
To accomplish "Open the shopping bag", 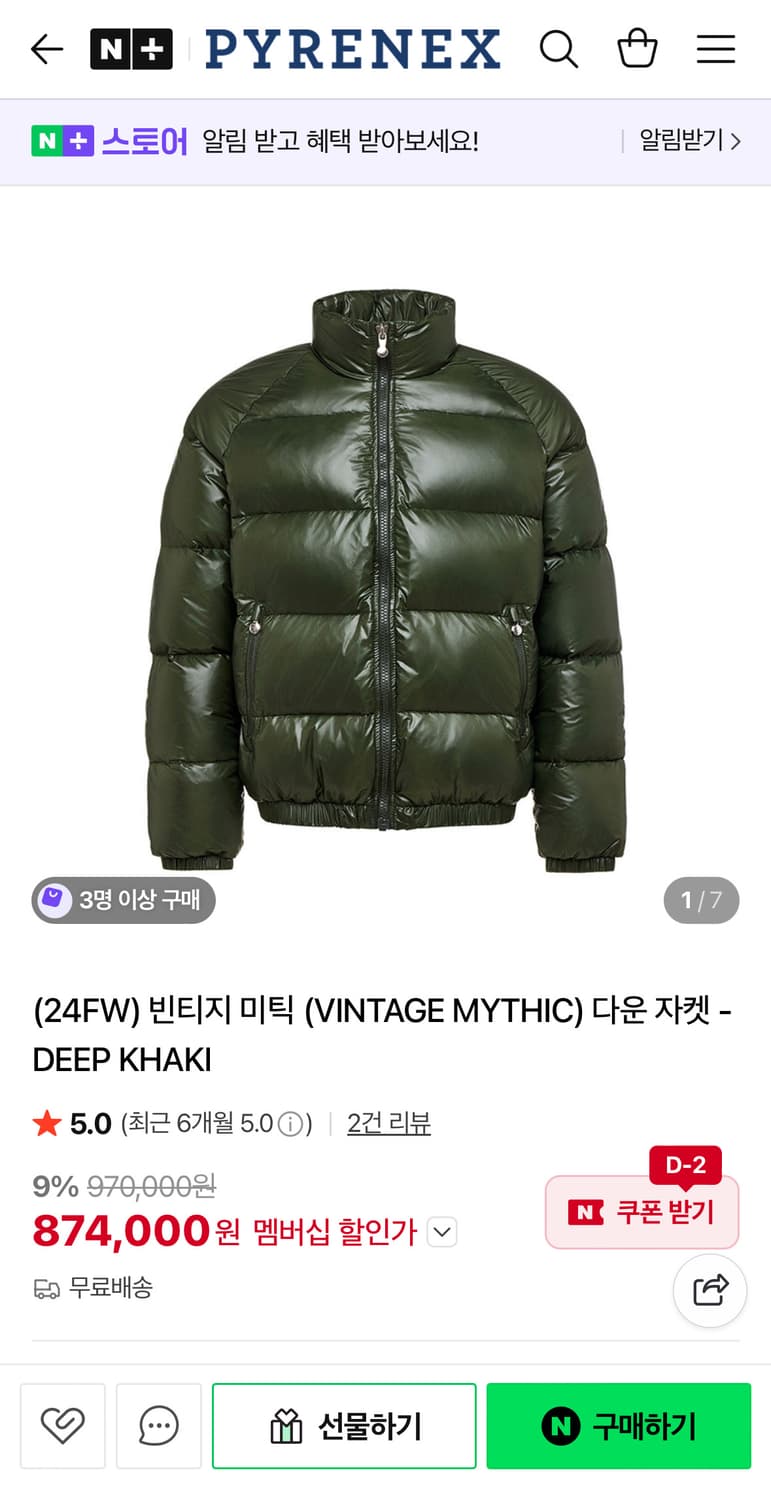I will 637,49.
